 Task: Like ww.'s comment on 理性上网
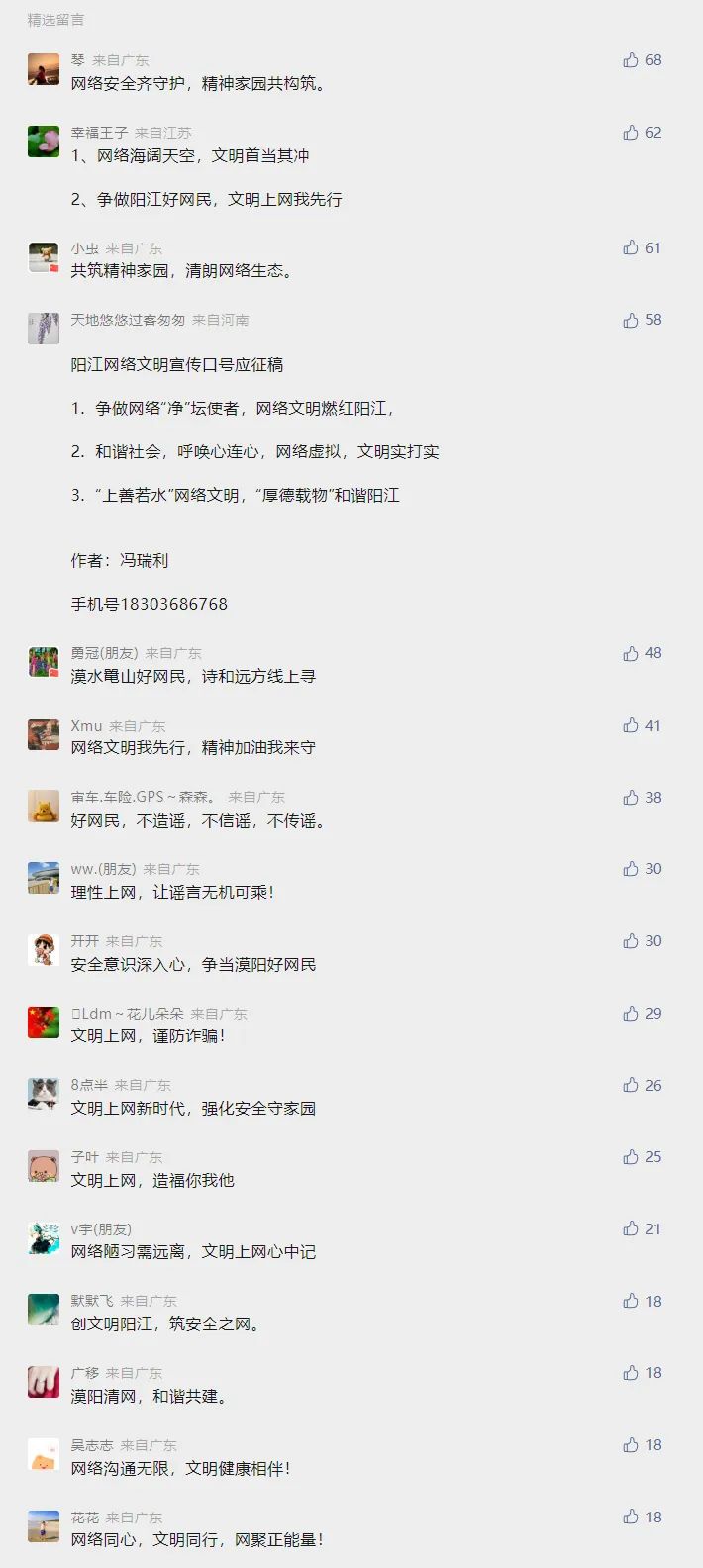click(x=631, y=869)
